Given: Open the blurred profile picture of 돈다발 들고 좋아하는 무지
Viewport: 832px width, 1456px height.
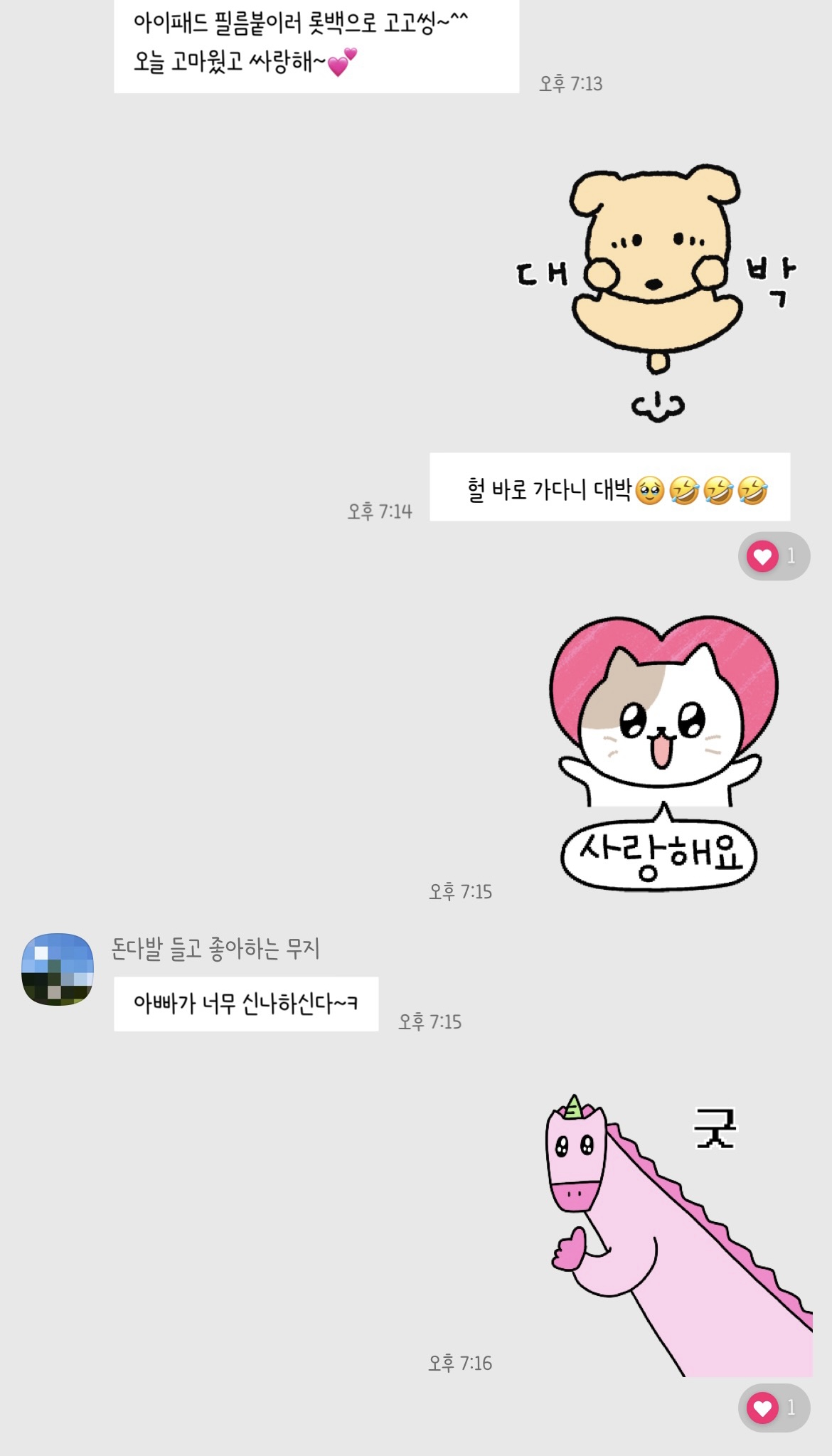Looking at the screenshot, I should (58, 969).
